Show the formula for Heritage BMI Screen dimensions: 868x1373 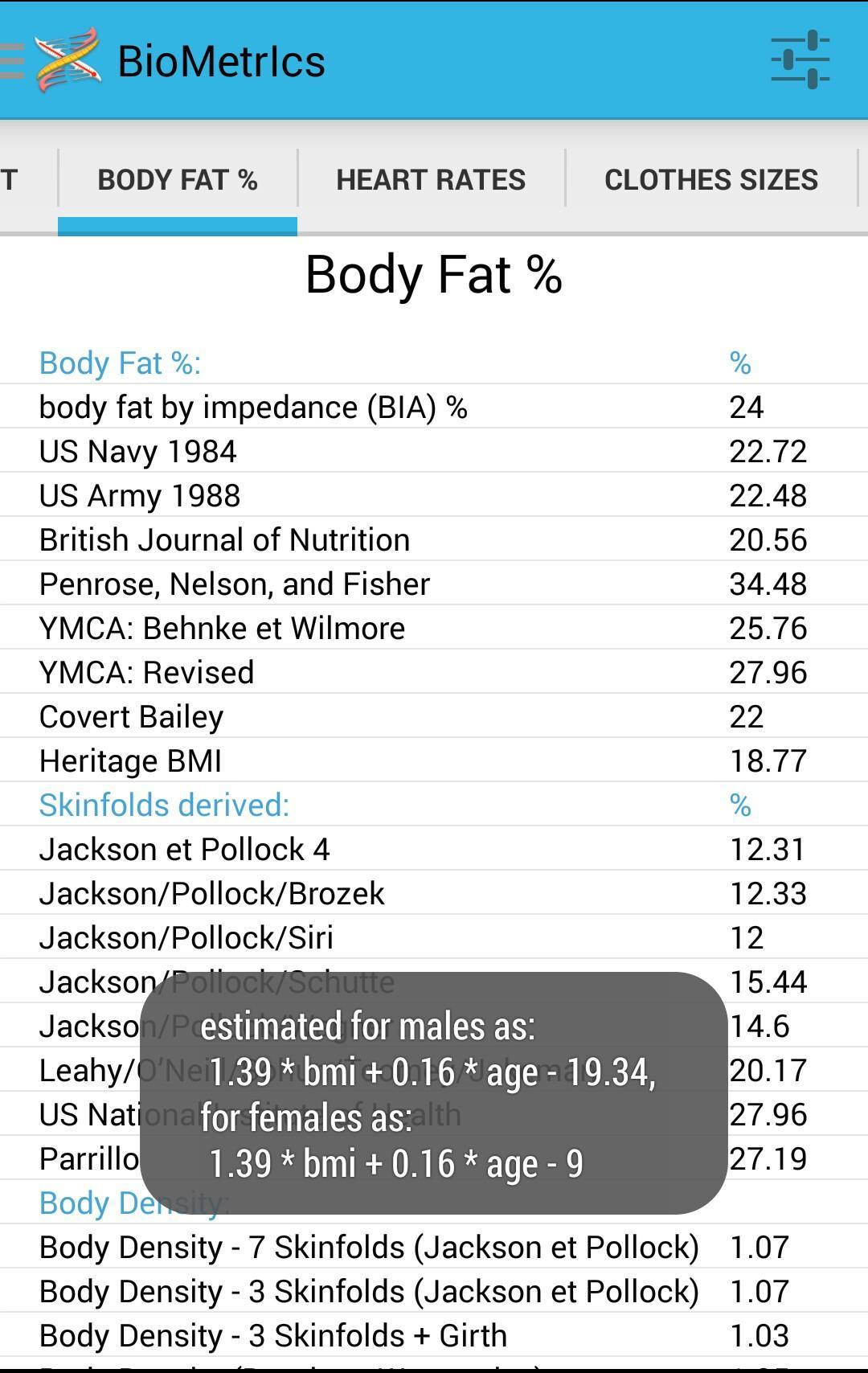coord(131,760)
